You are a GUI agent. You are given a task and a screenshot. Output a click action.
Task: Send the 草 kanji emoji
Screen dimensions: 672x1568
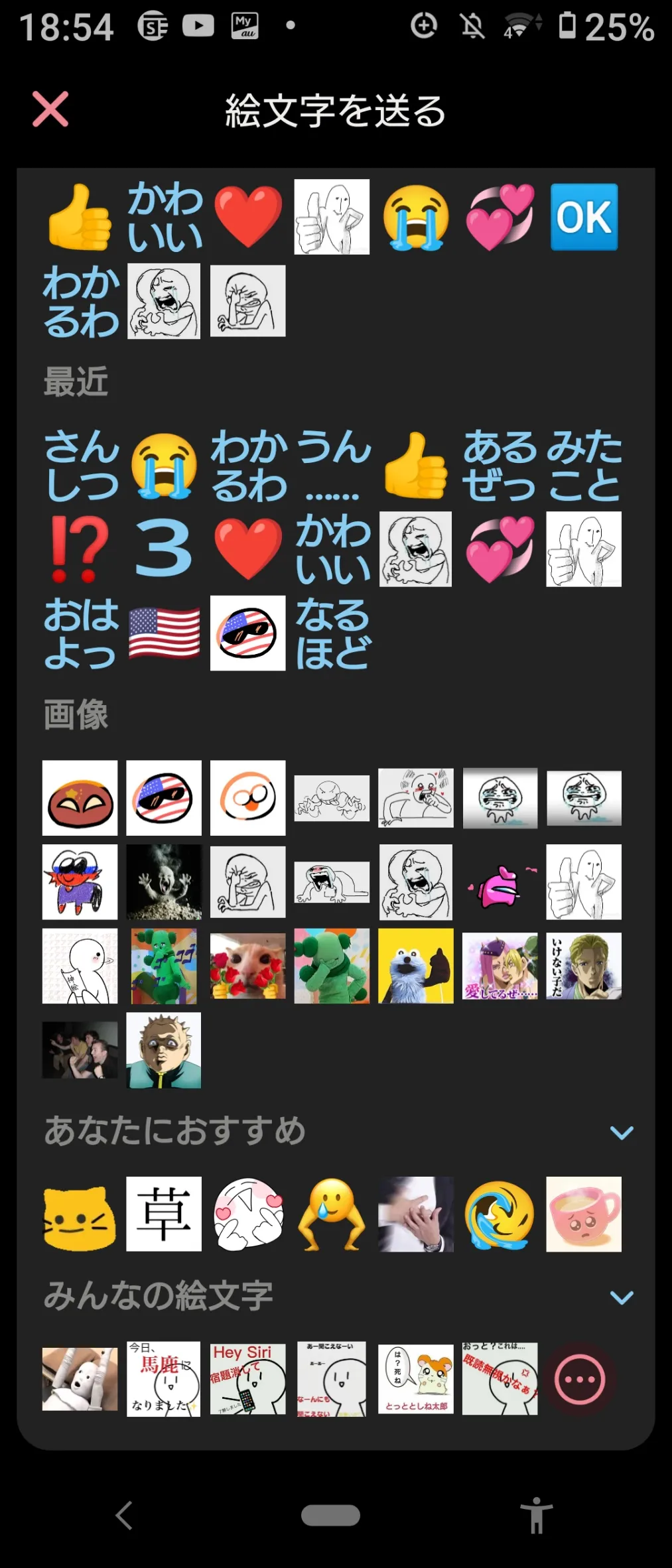click(x=164, y=1214)
